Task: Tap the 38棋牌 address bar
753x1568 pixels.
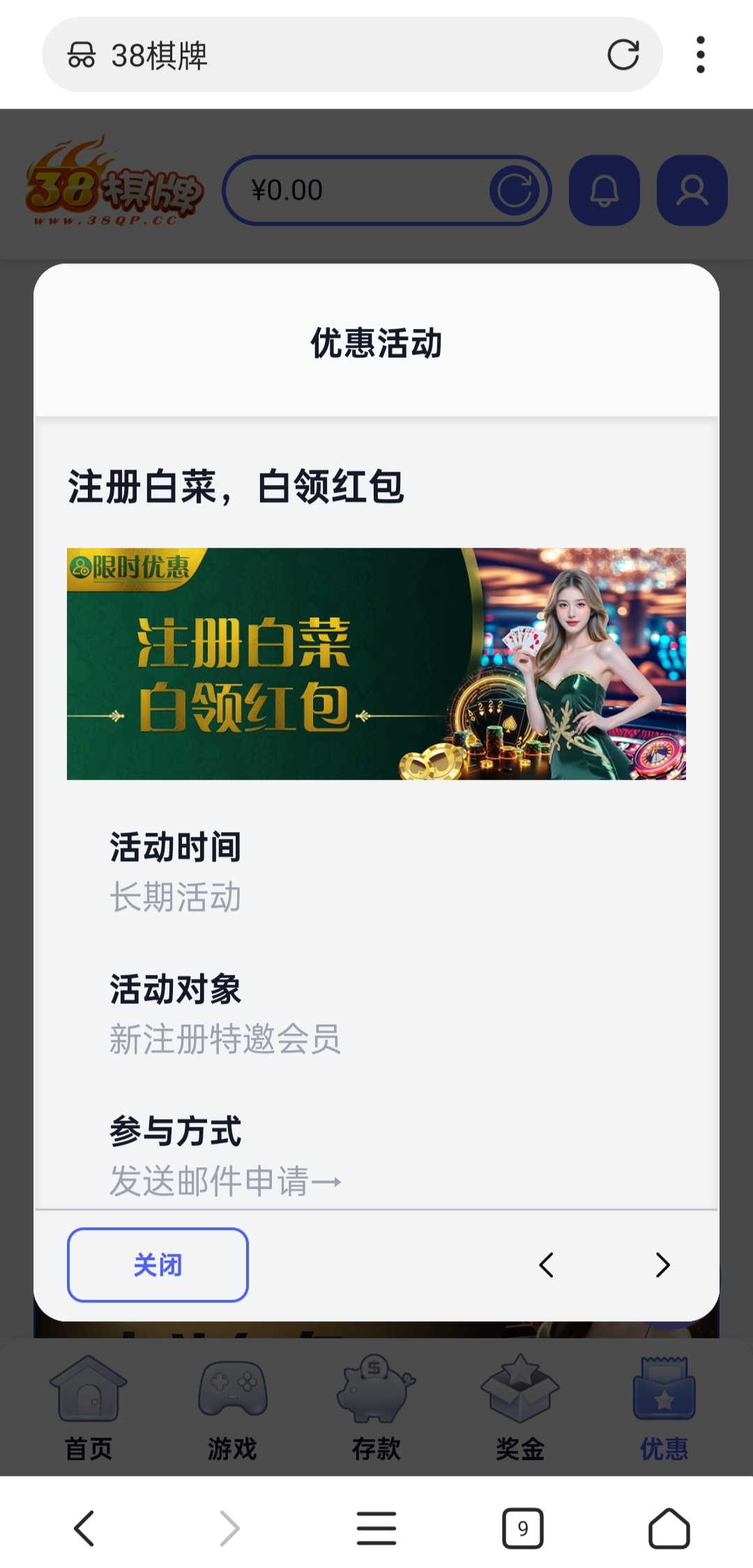Action: [335, 55]
